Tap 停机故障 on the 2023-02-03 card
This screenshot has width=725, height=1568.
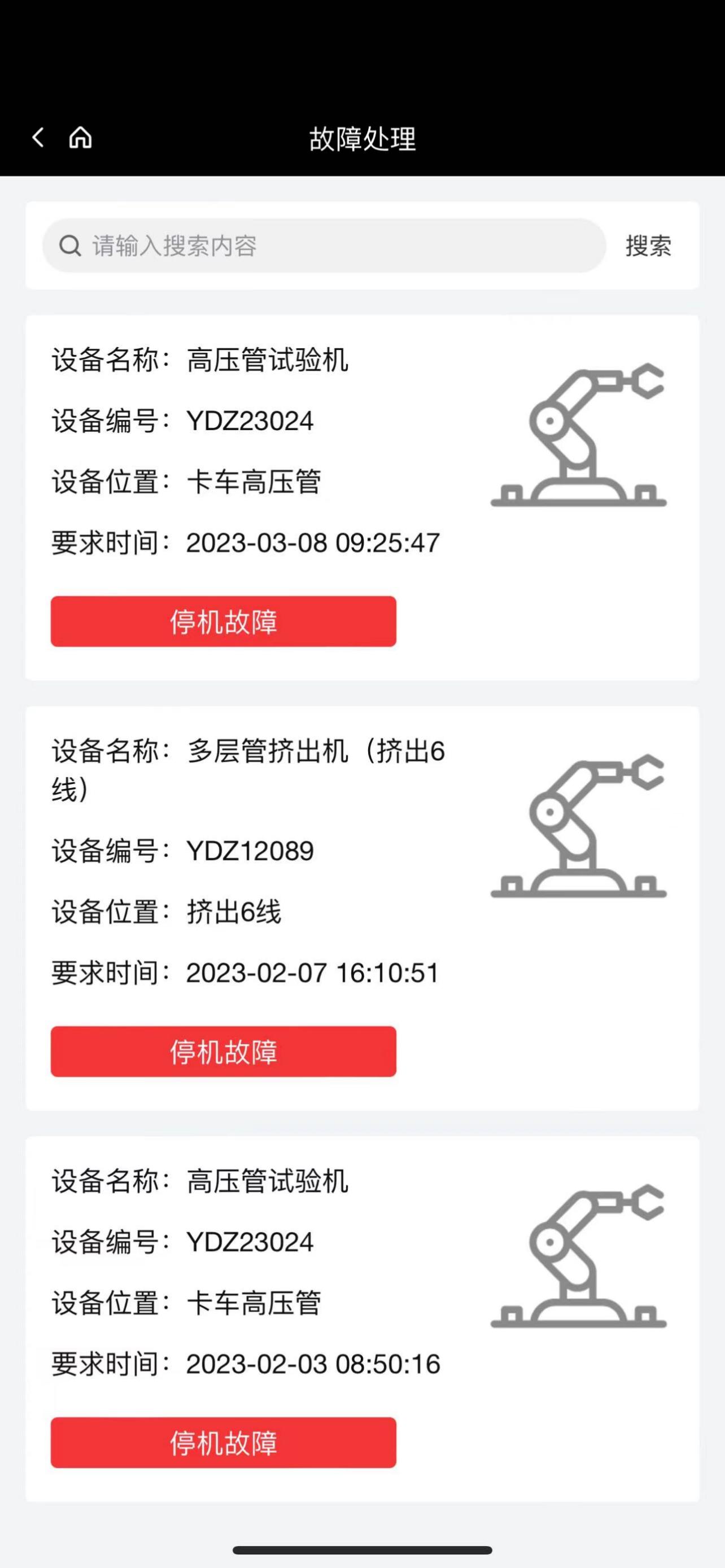pyautogui.click(x=224, y=1443)
